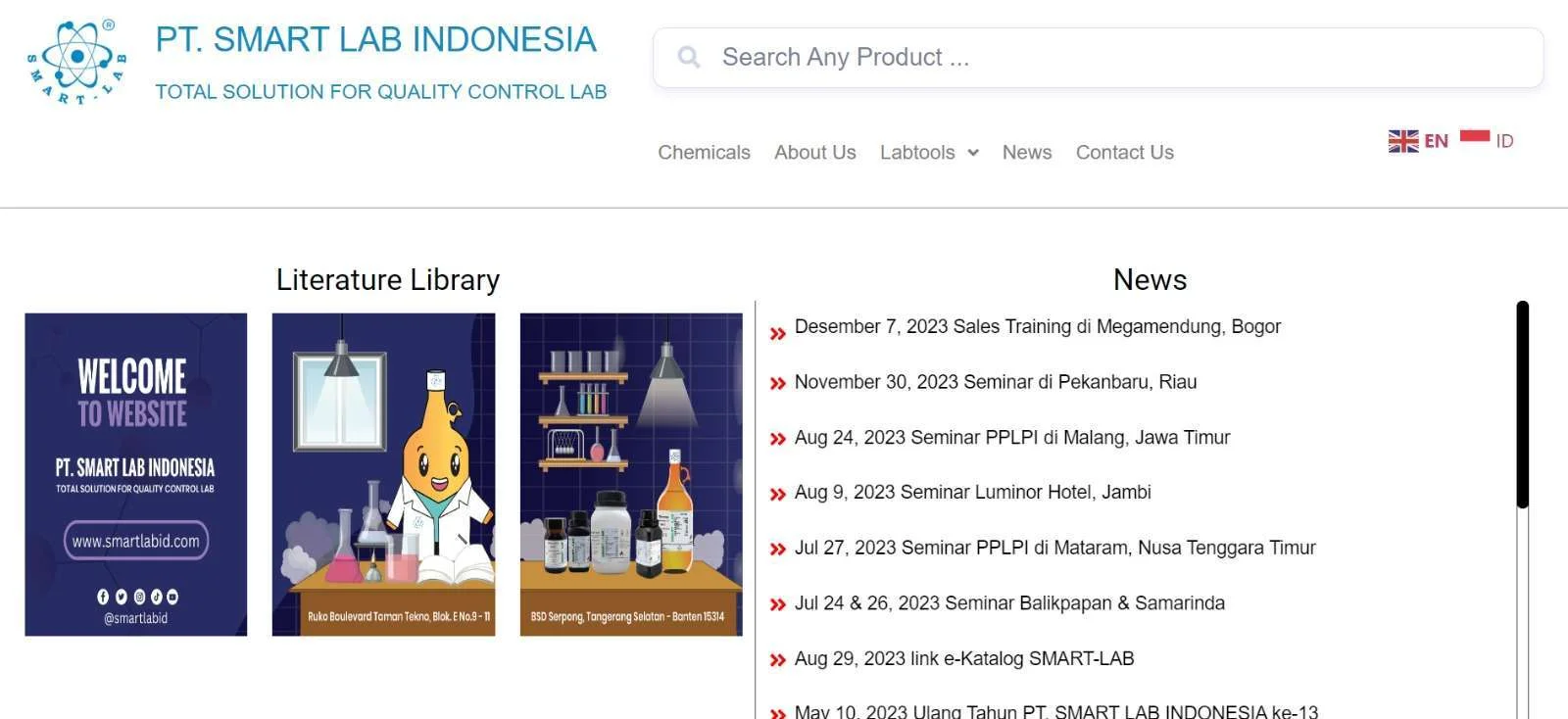Go to the Contact Us page
The image size is (1568, 719).
point(1124,153)
